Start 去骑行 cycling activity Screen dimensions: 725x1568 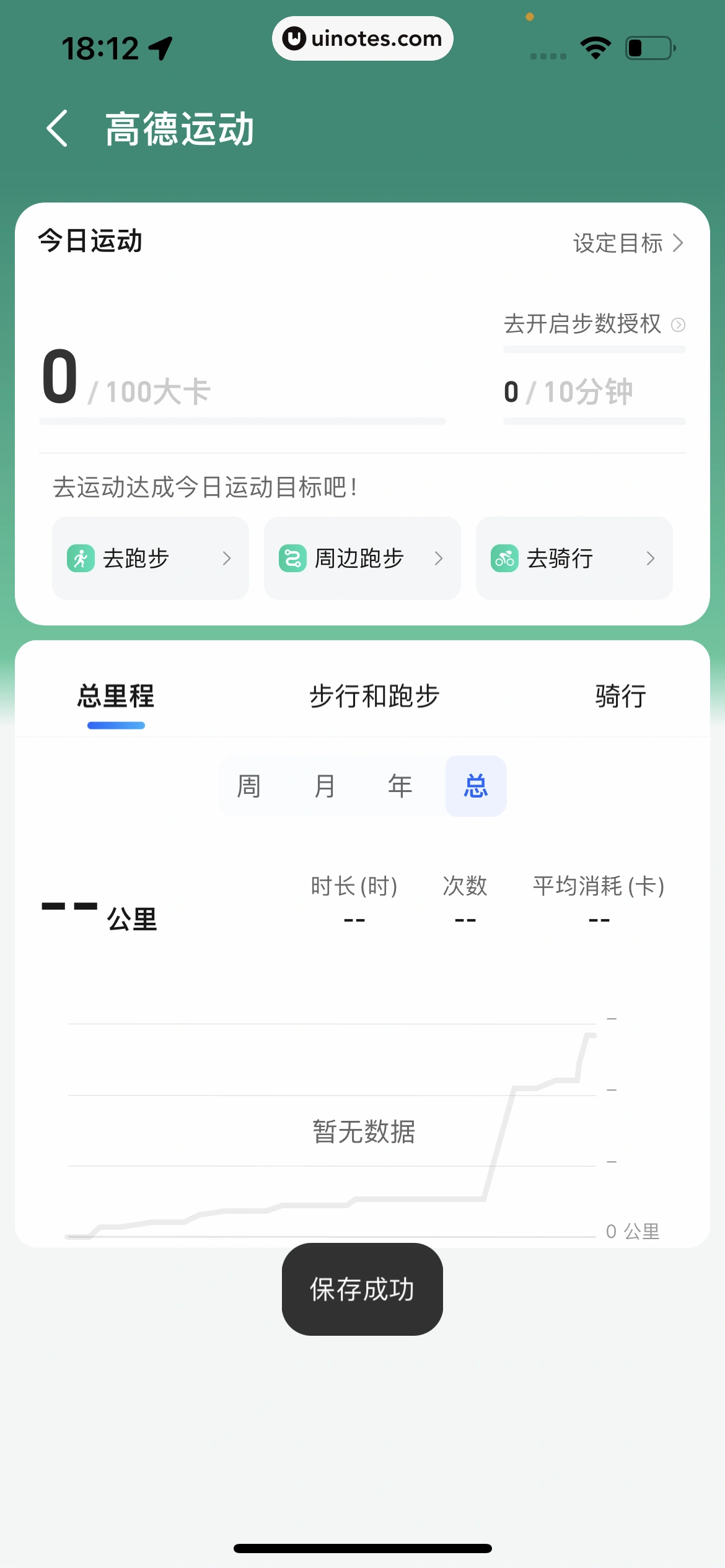point(574,558)
